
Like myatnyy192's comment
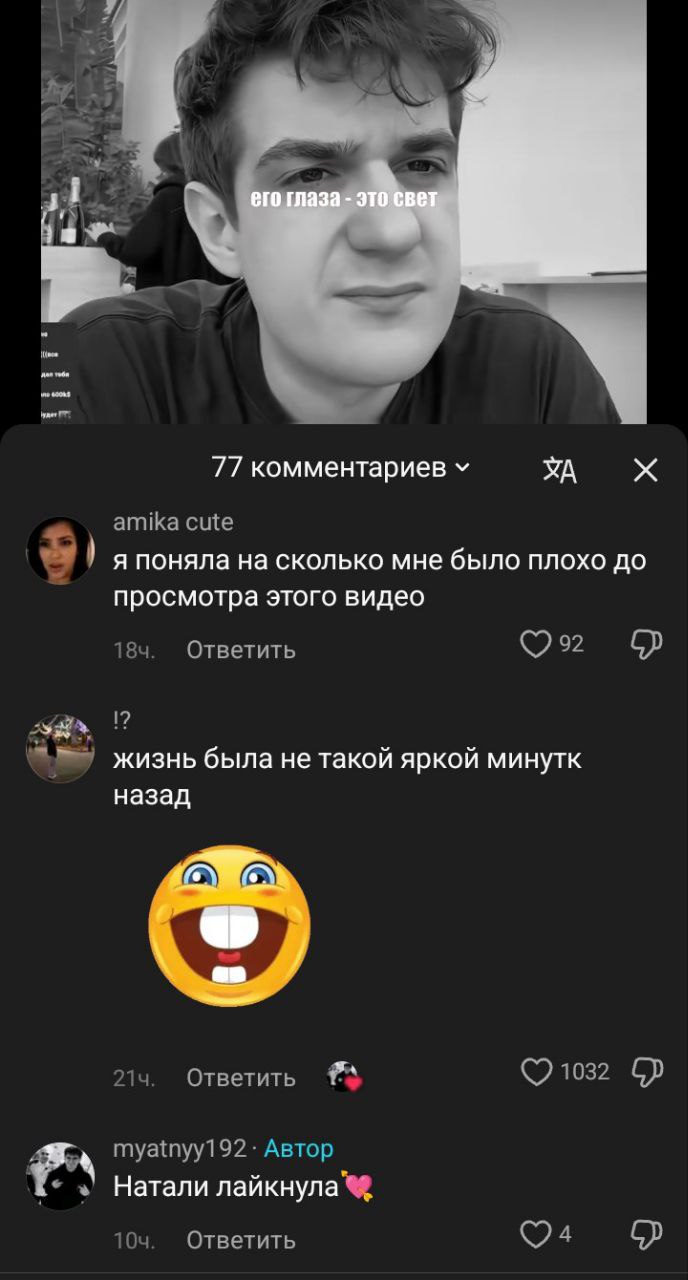pos(537,1234)
